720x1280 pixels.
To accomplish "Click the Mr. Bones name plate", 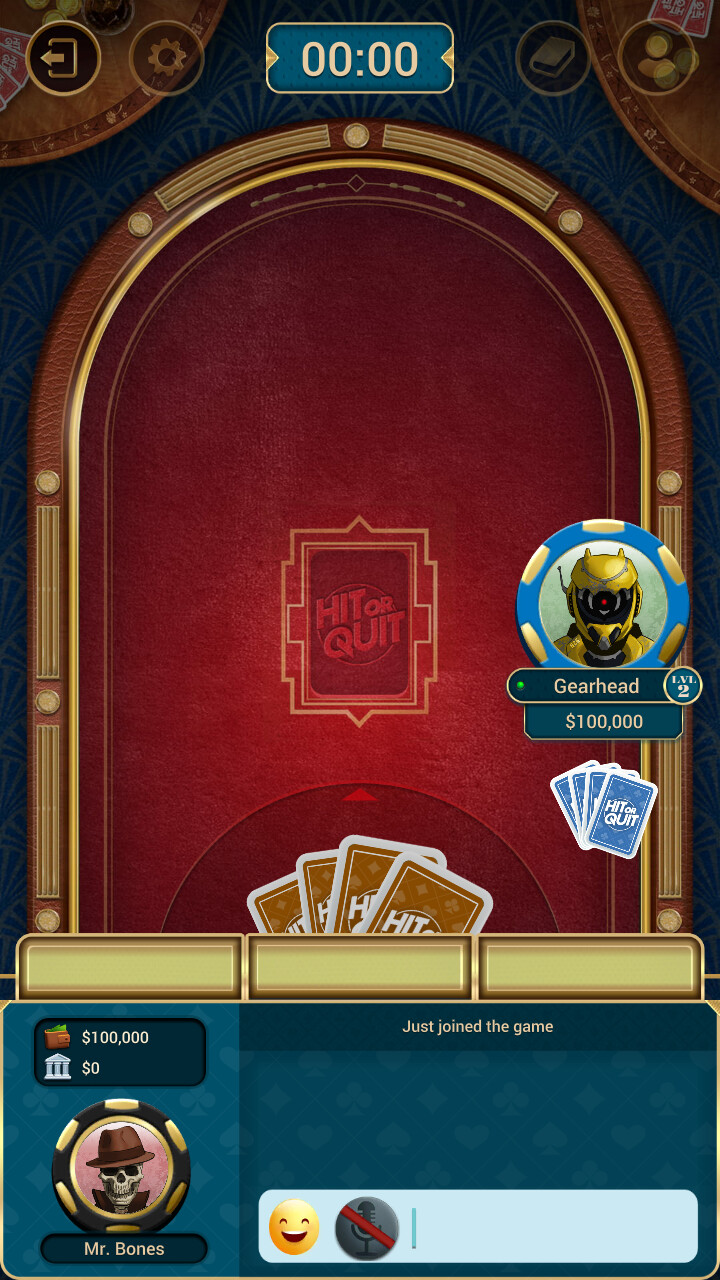I will [x=123, y=1248].
